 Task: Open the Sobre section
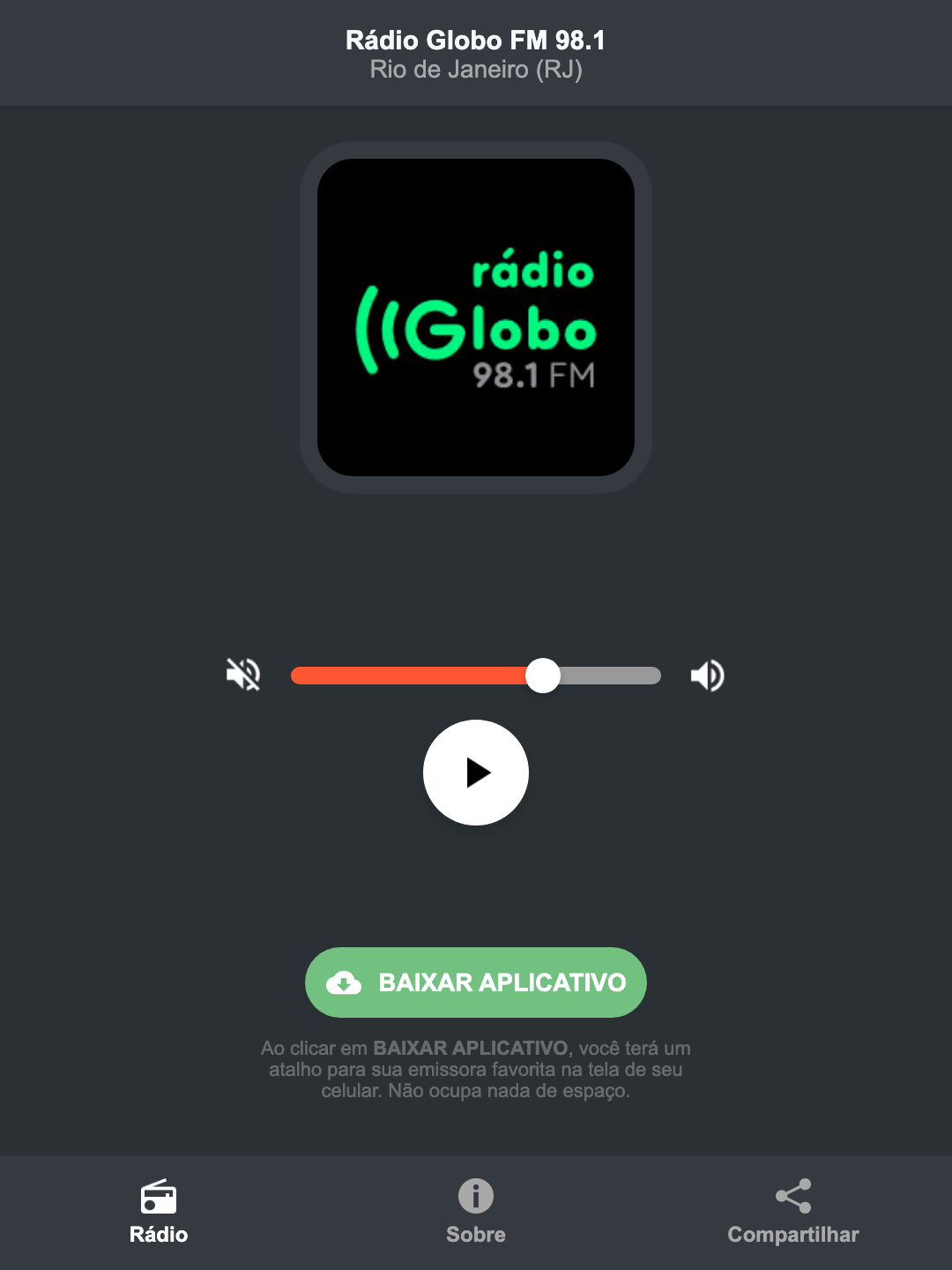475,1213
